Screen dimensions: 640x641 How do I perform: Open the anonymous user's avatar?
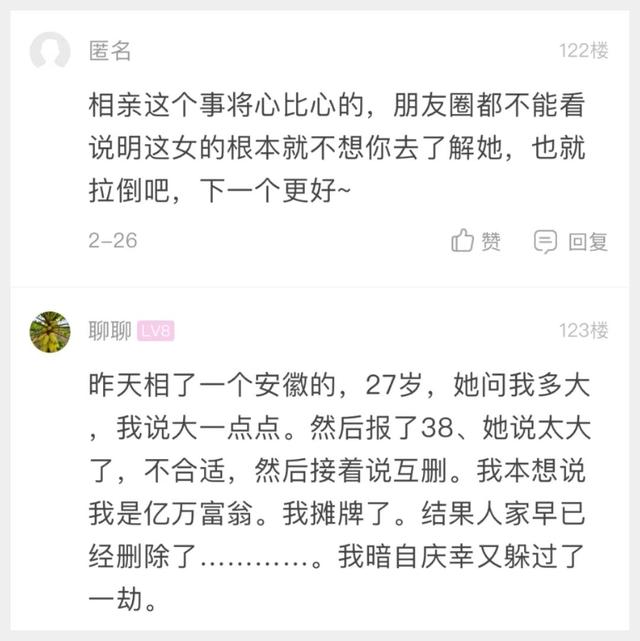point(50,51)
